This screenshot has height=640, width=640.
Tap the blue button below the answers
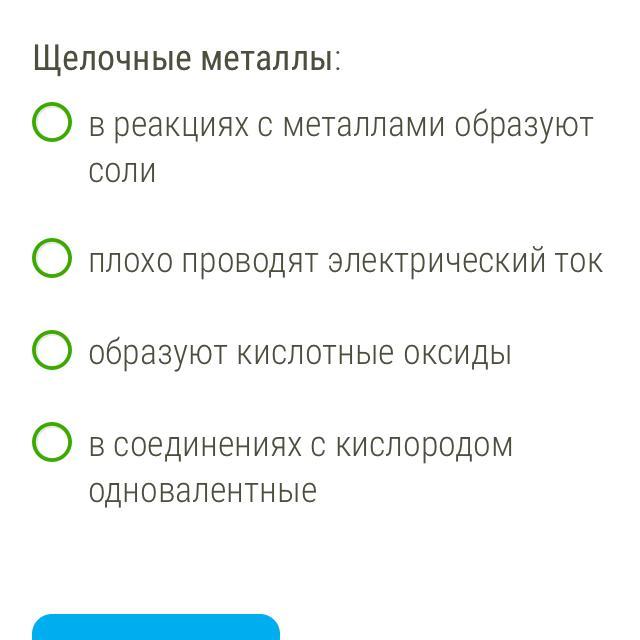(x=156, y=628)
